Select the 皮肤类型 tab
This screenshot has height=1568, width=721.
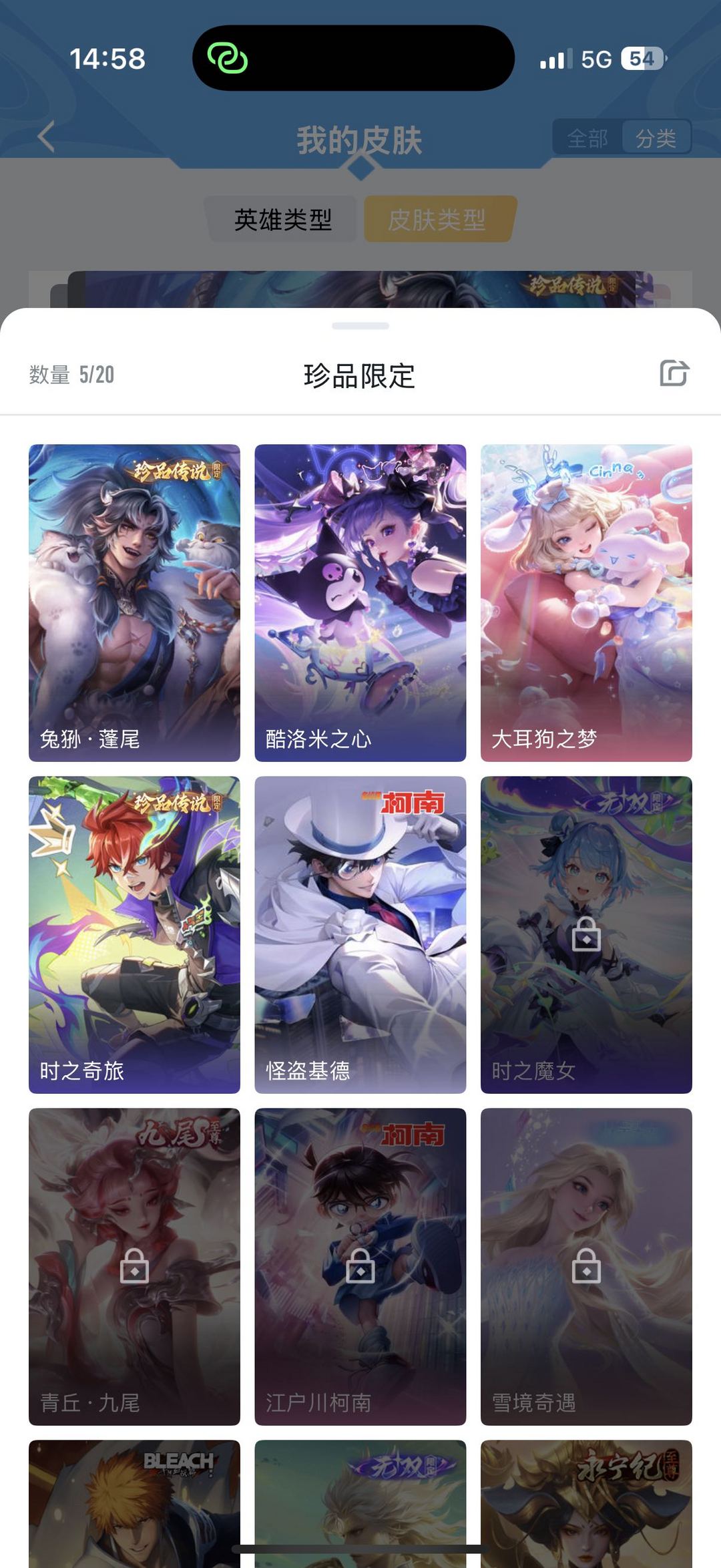[x=438, y=219]
